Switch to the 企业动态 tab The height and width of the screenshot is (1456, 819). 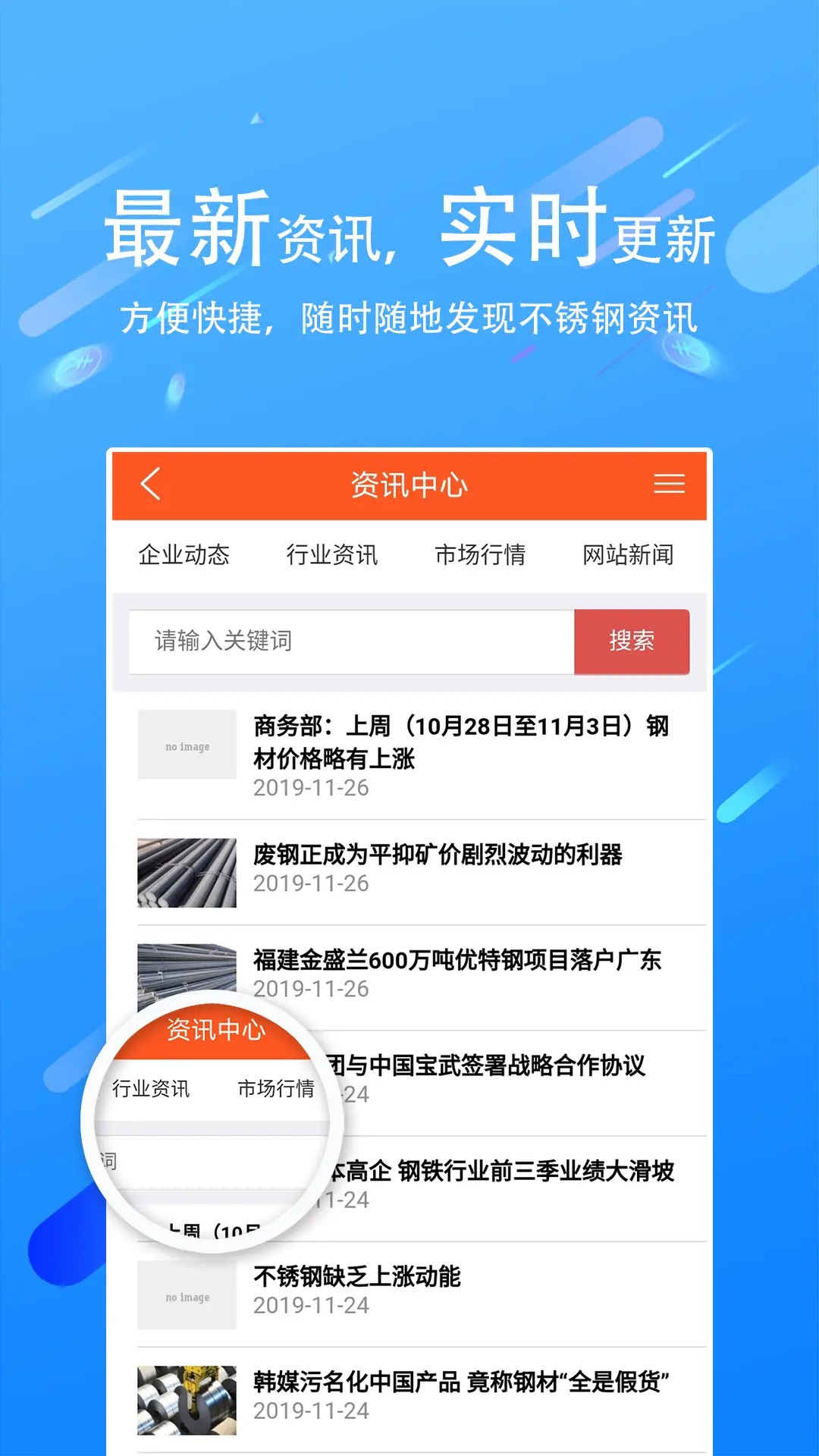185,554
